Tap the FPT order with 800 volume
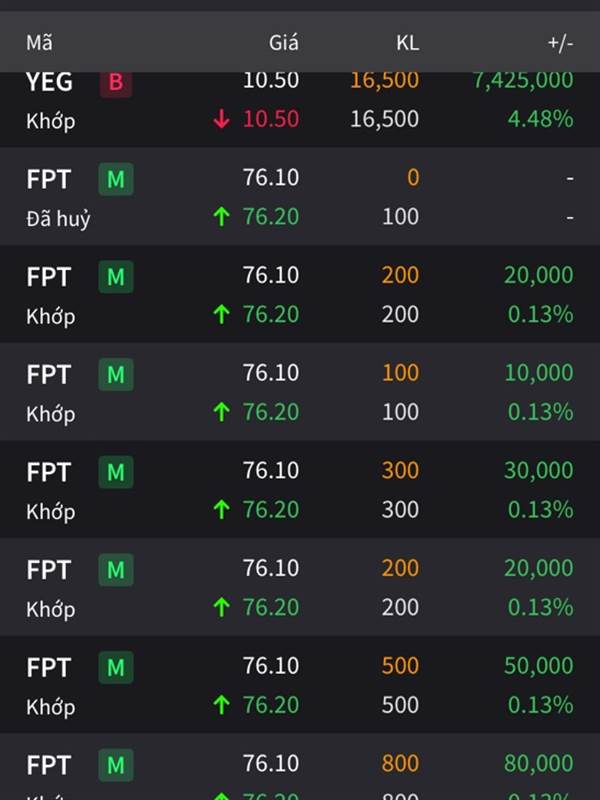 300,770
